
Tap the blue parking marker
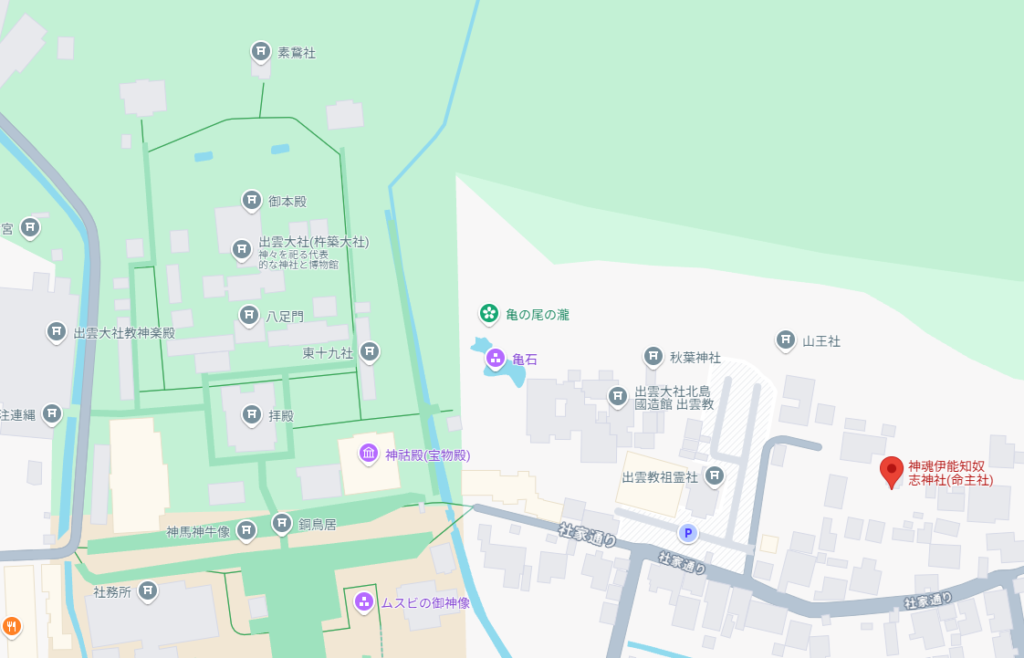click(x=687, y=534)
